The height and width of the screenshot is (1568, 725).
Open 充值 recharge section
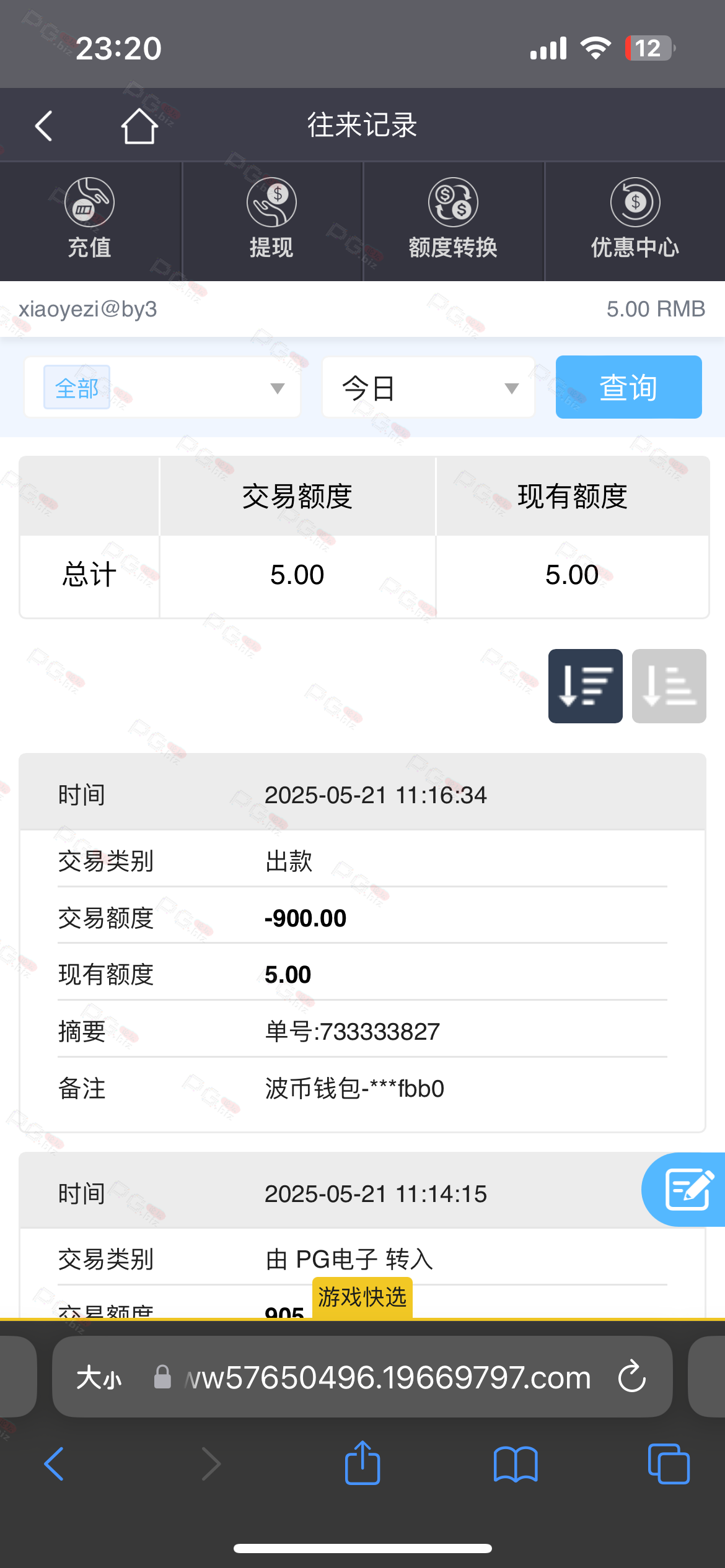point(90,219)
